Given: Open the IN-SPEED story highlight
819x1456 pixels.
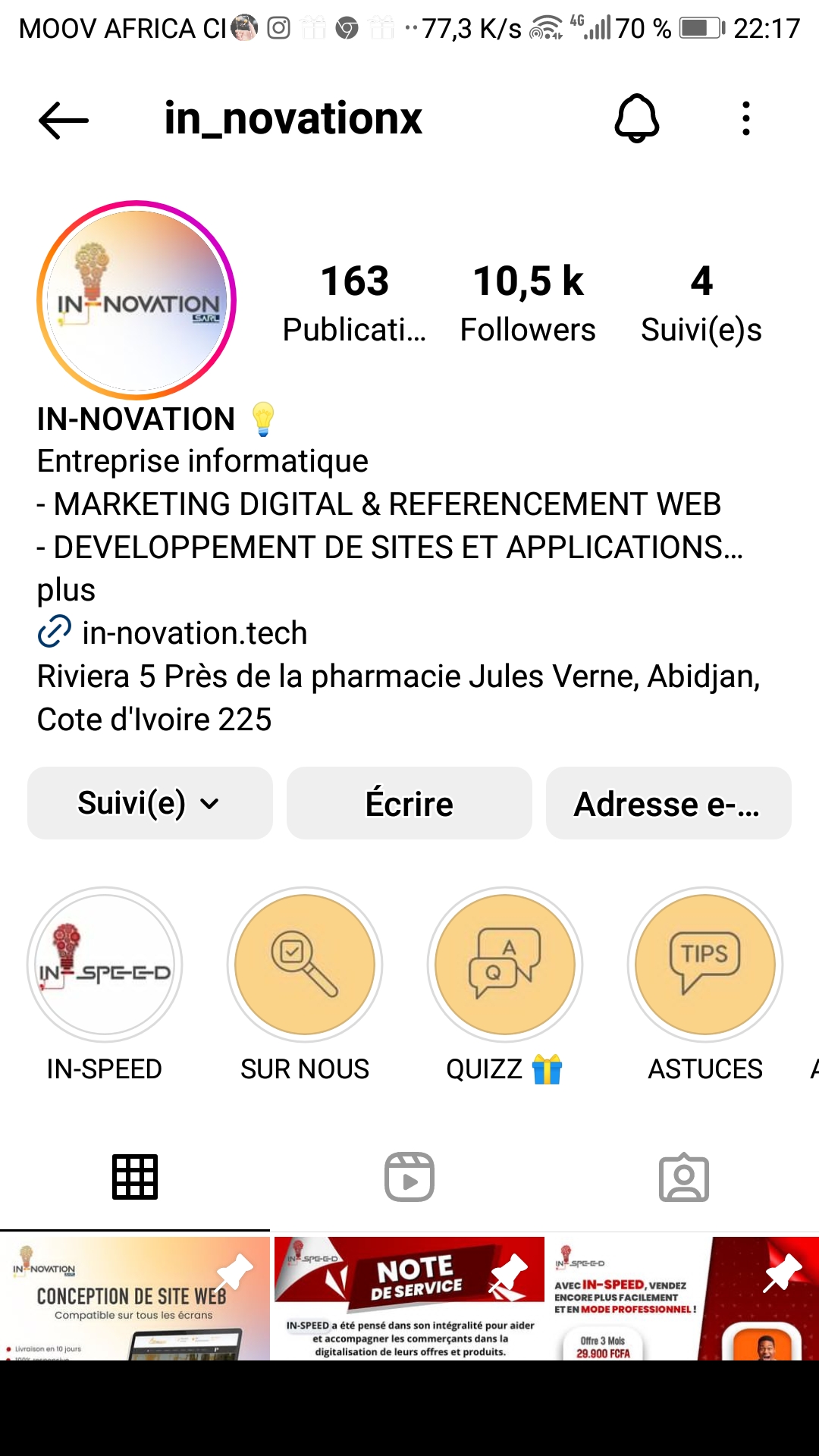Looking at the screenshot, I should (105, 965).
